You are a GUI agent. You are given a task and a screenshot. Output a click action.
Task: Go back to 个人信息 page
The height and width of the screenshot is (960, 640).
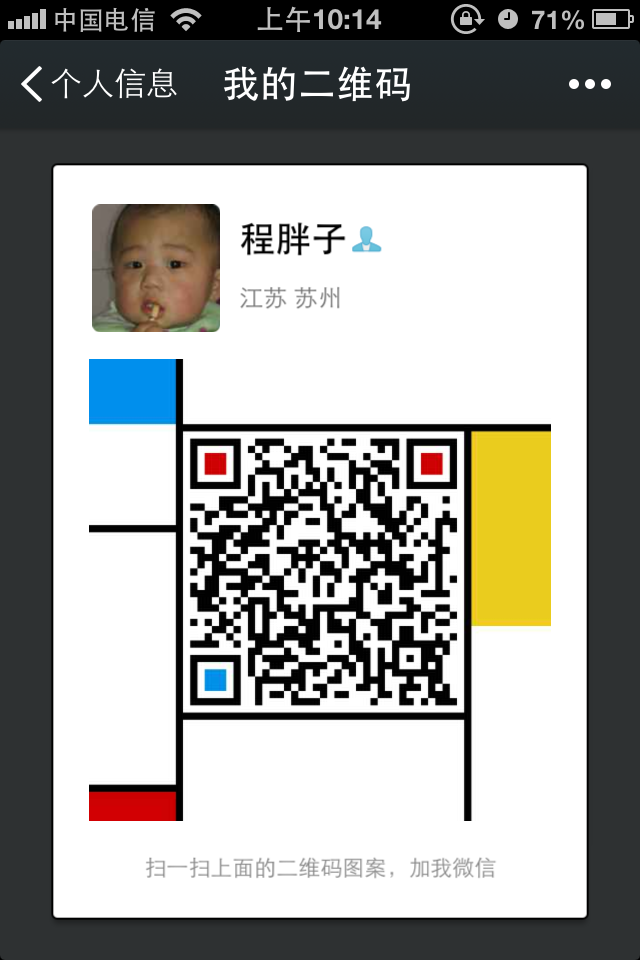tap(97, 85)
